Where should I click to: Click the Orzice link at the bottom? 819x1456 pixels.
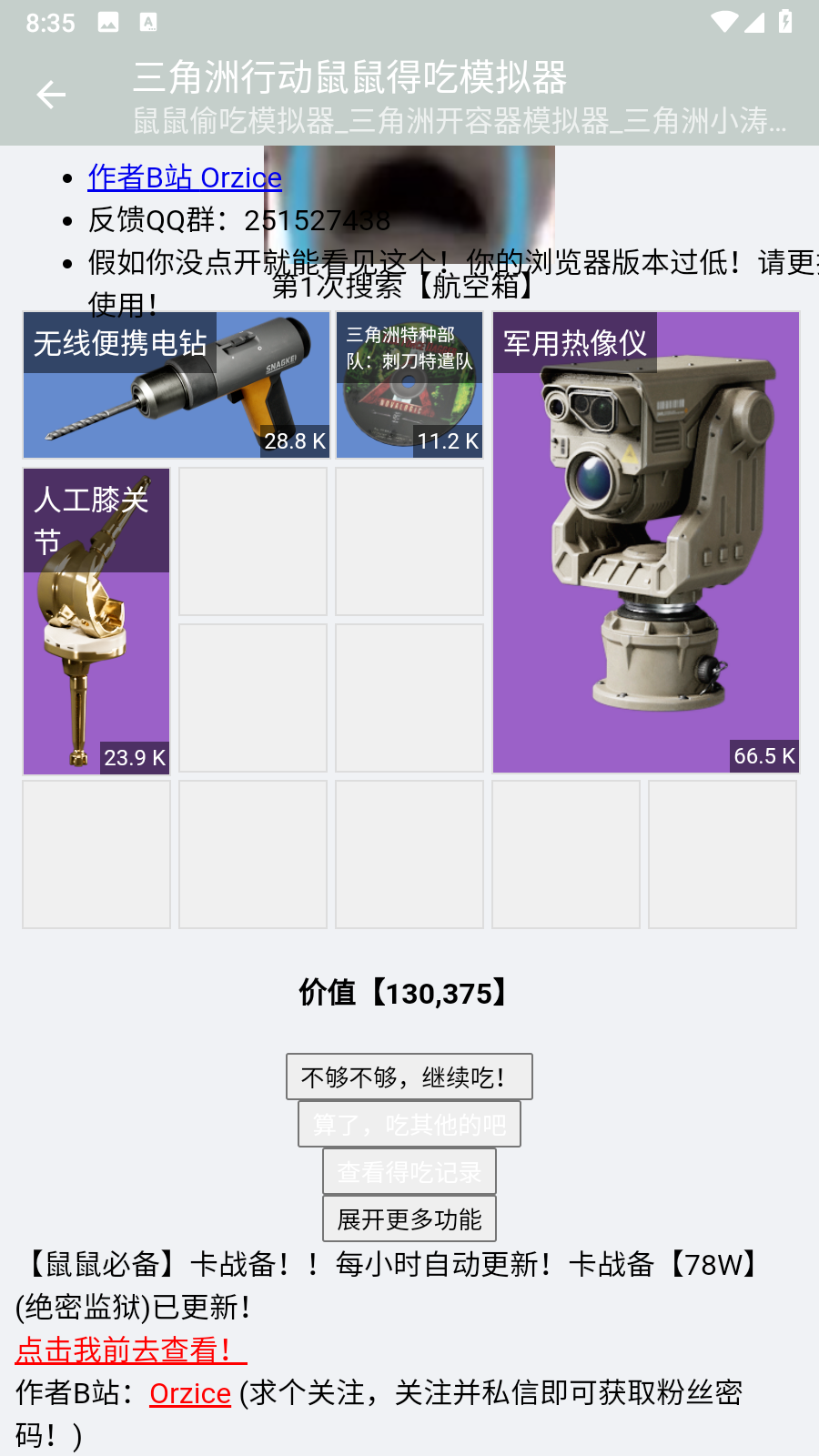tap(188, 1393)
